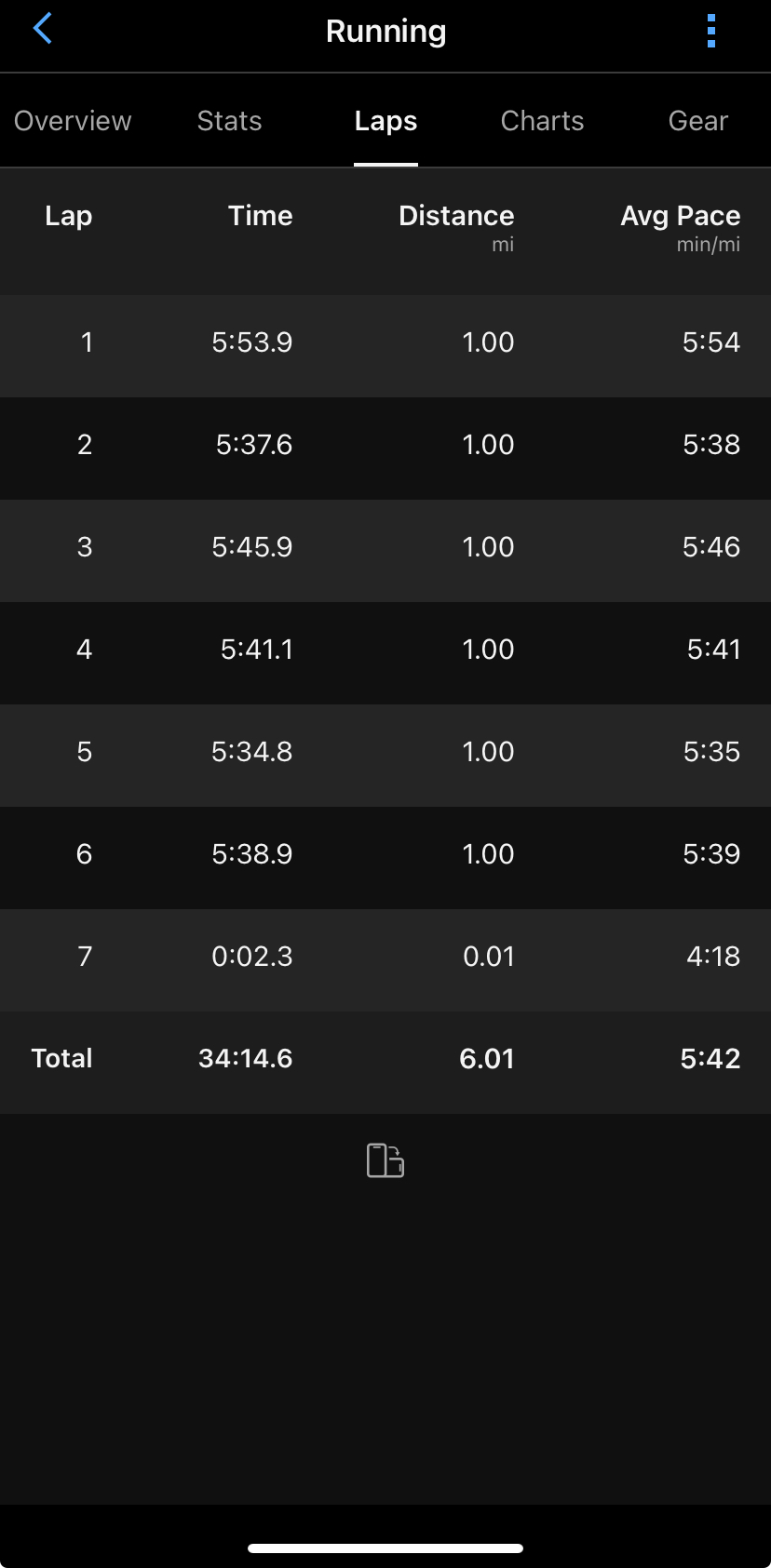This screenshot has height=1568, width=771.
Task: Switch to the Stats tab
Action: pyautogui.click(x=229, y=121)
